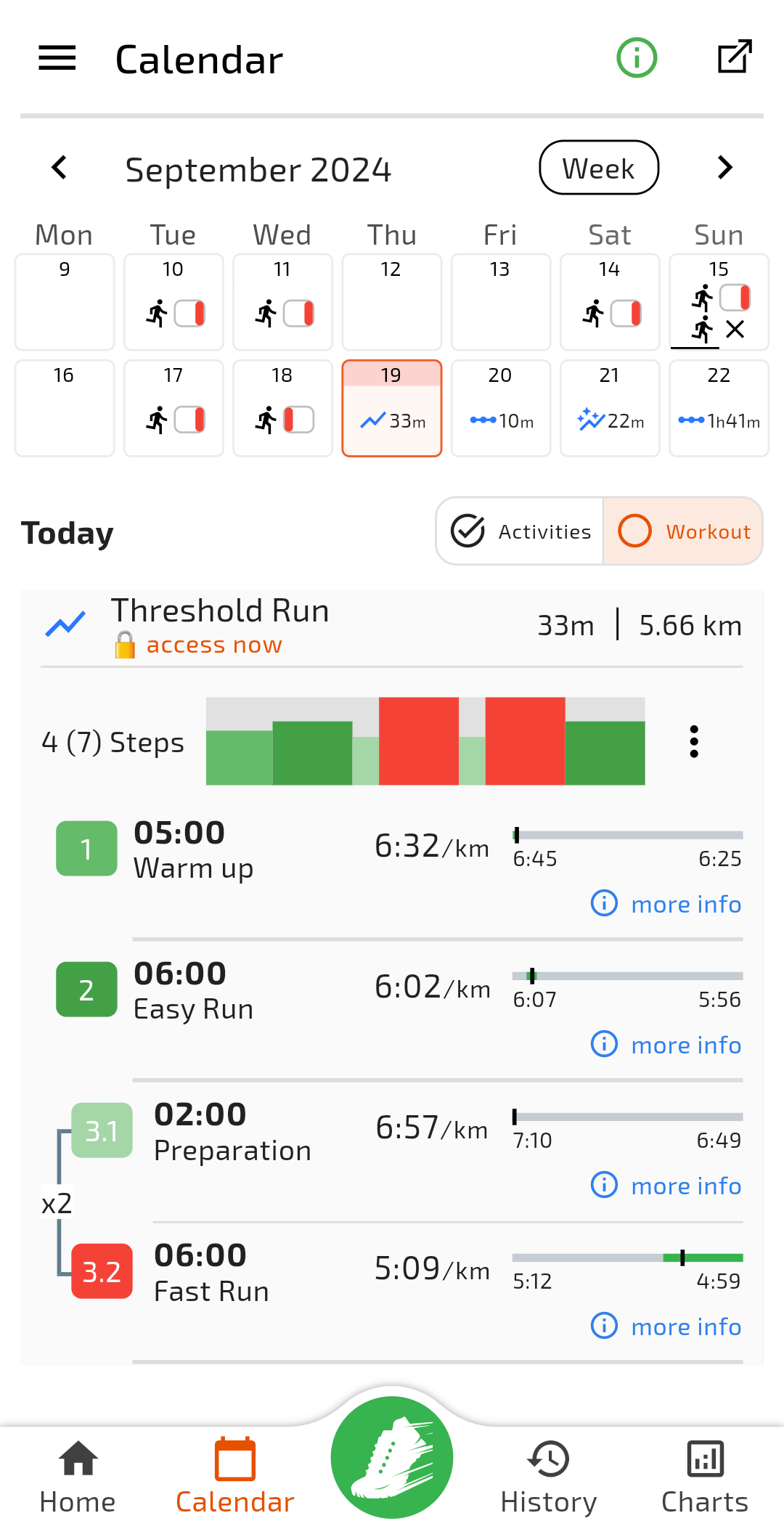Tap the export icon in the app bar

(x=735, y=57)
